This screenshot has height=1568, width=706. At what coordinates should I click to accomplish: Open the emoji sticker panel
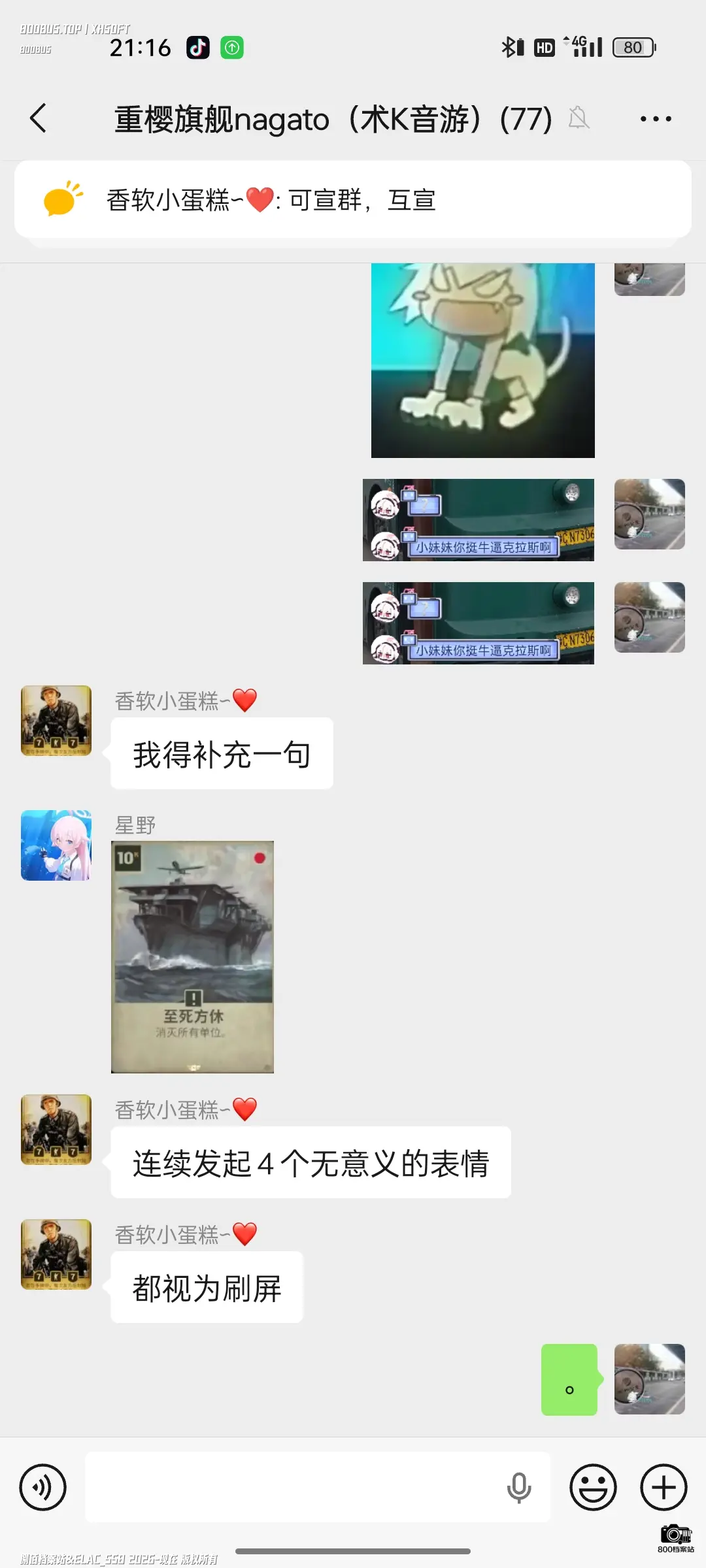593,1488
